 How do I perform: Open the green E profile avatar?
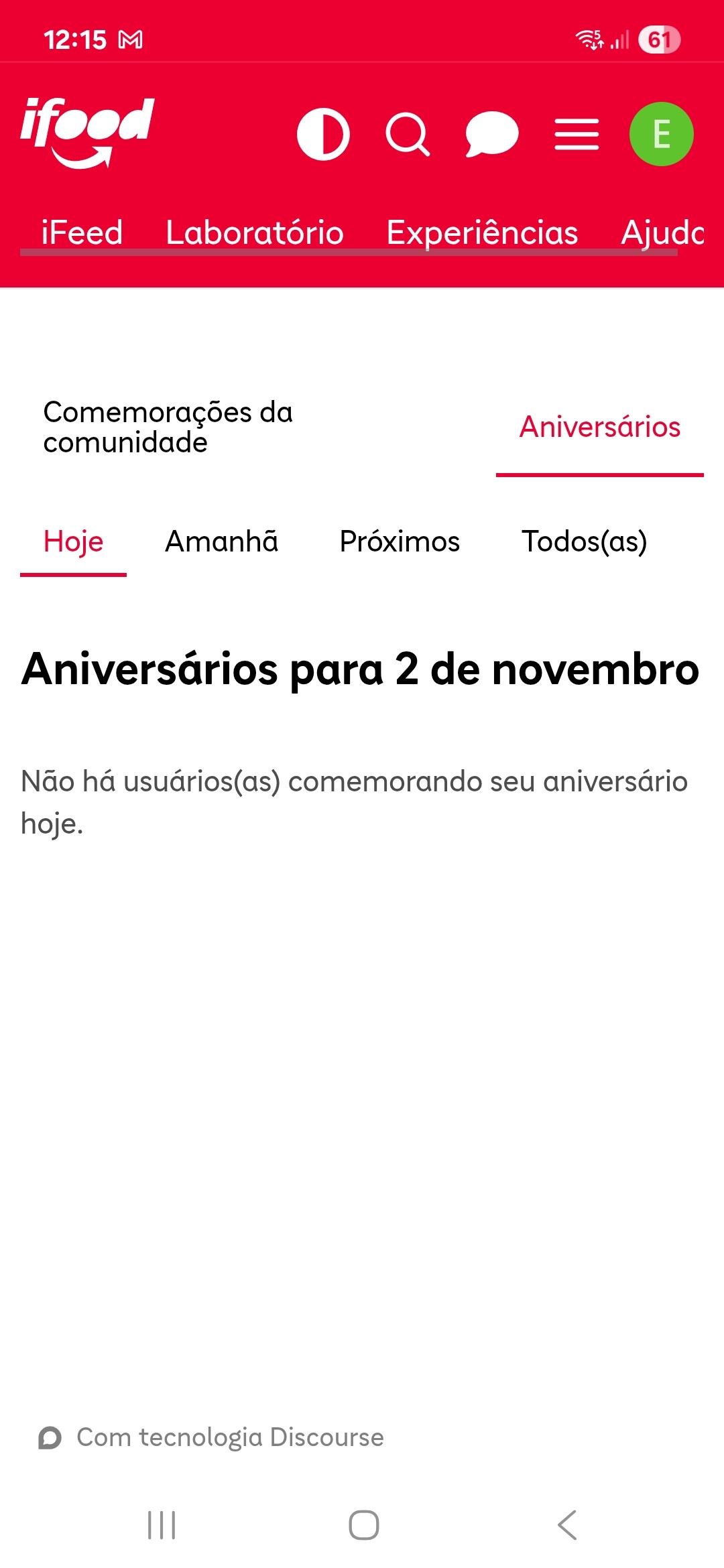661,134
